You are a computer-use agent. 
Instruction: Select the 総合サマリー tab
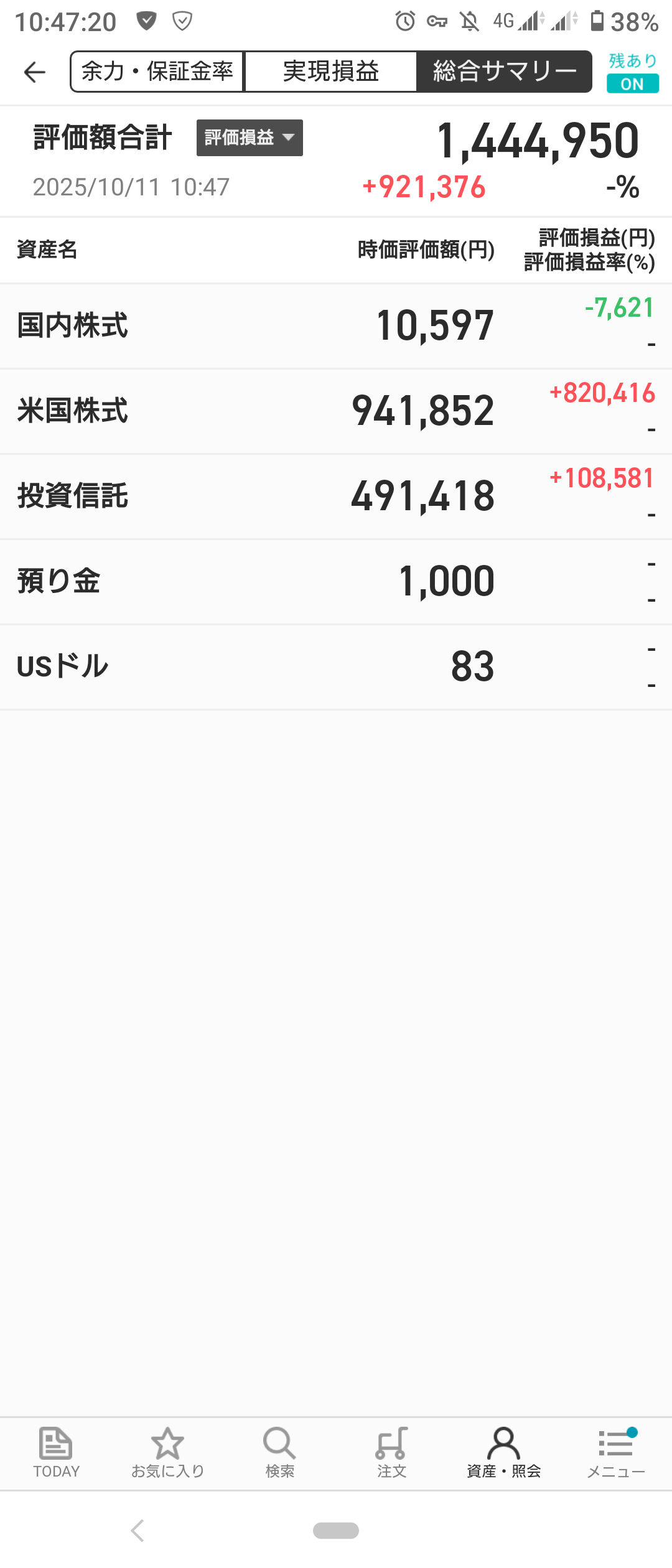504,72
